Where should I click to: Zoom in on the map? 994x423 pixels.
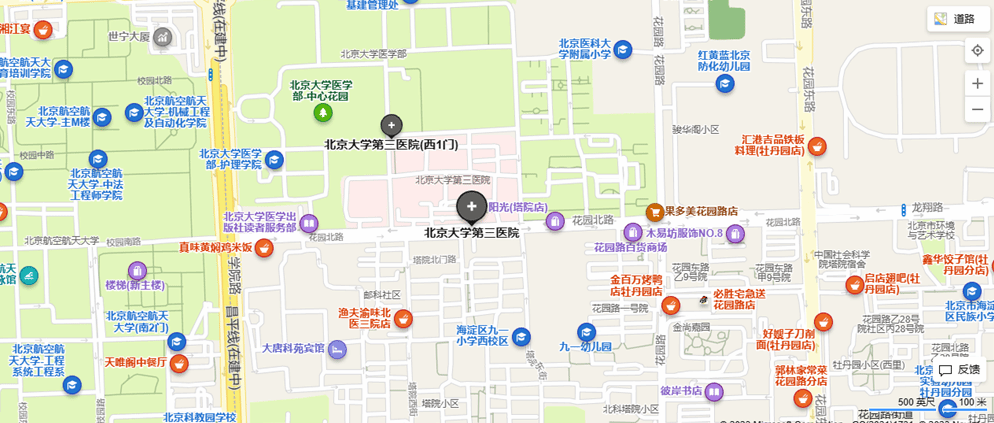click(977, 83)
